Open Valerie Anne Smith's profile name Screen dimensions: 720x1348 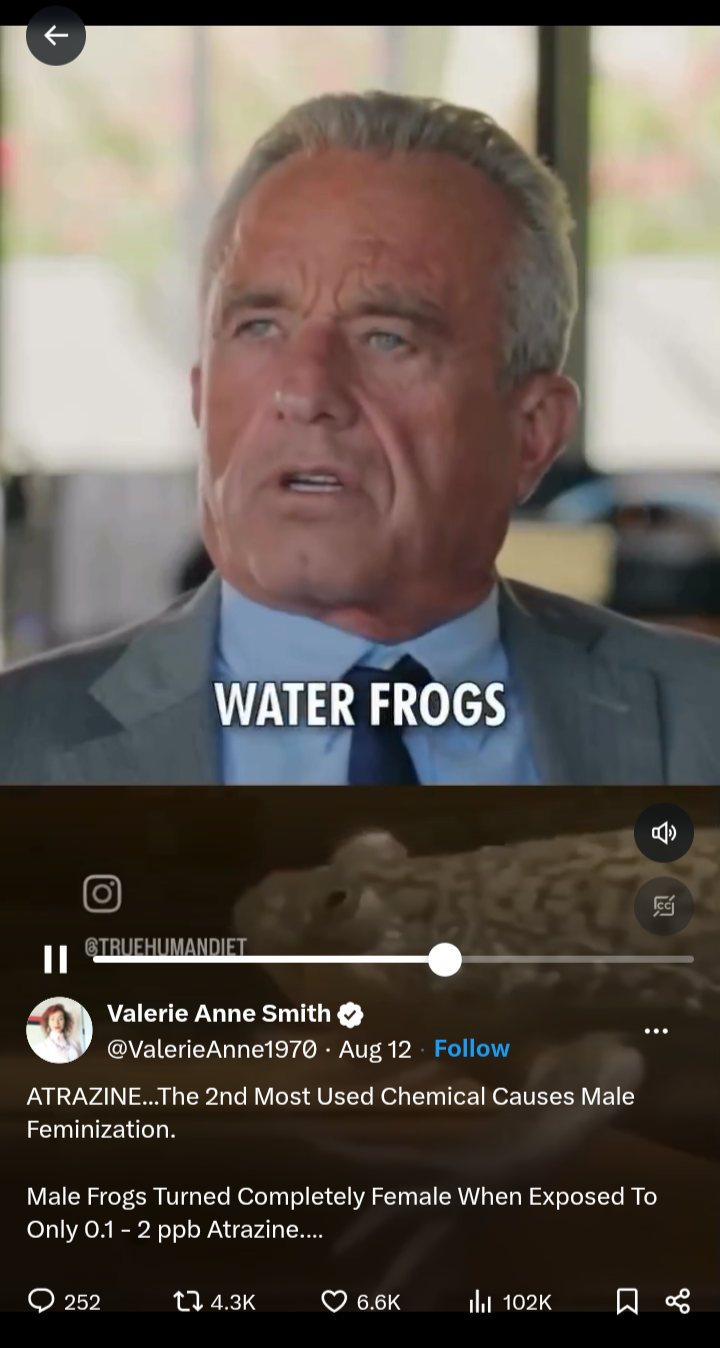218,1013
